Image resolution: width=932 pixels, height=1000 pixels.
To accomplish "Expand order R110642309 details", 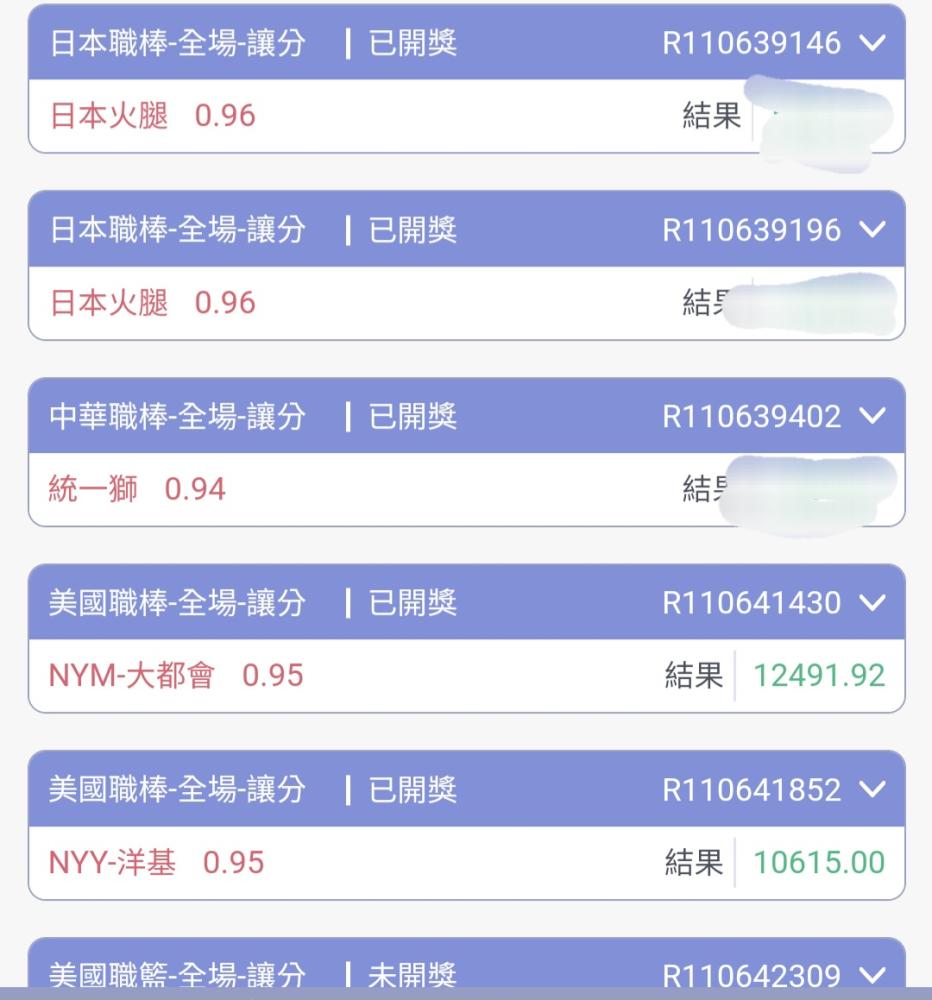I will pos(872,975).
